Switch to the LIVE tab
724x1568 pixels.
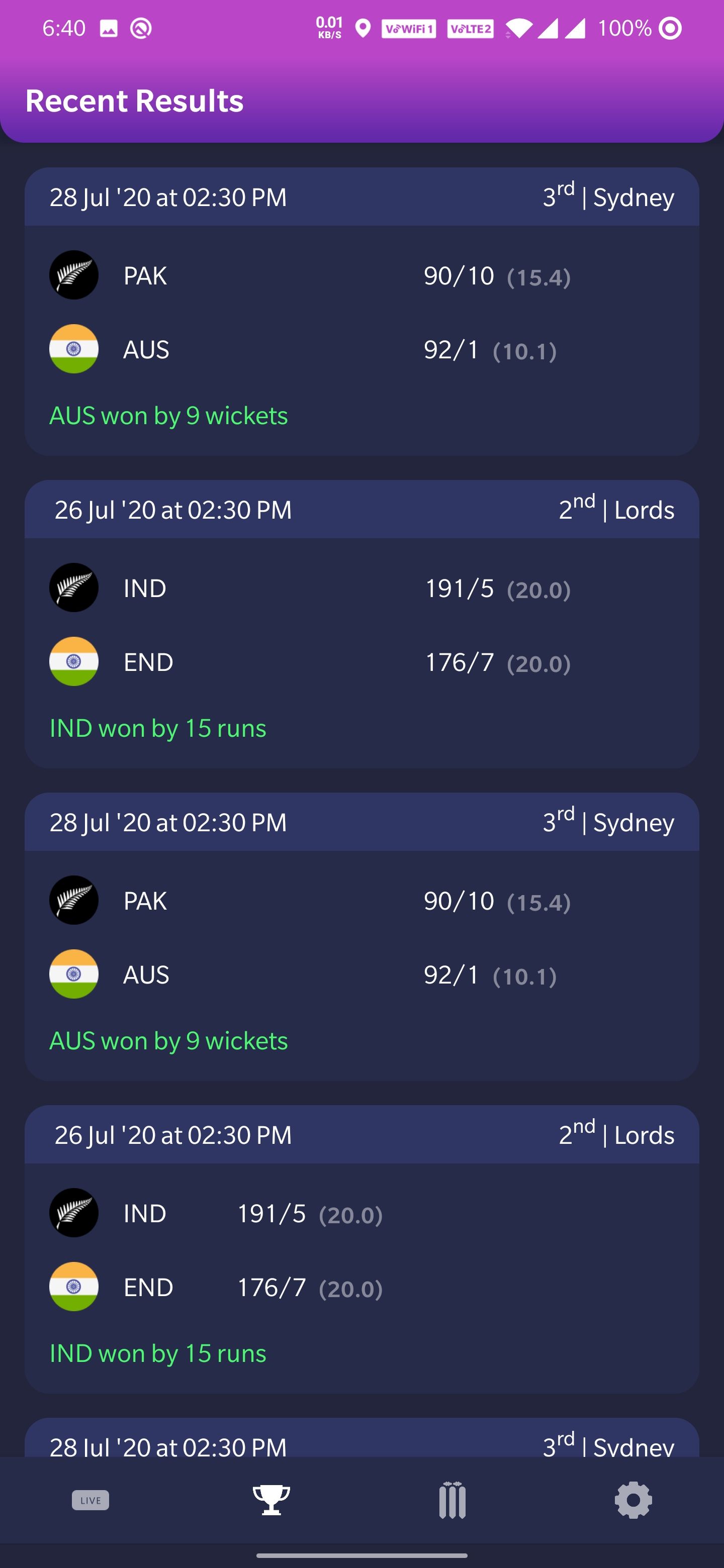pos(90,1500)
